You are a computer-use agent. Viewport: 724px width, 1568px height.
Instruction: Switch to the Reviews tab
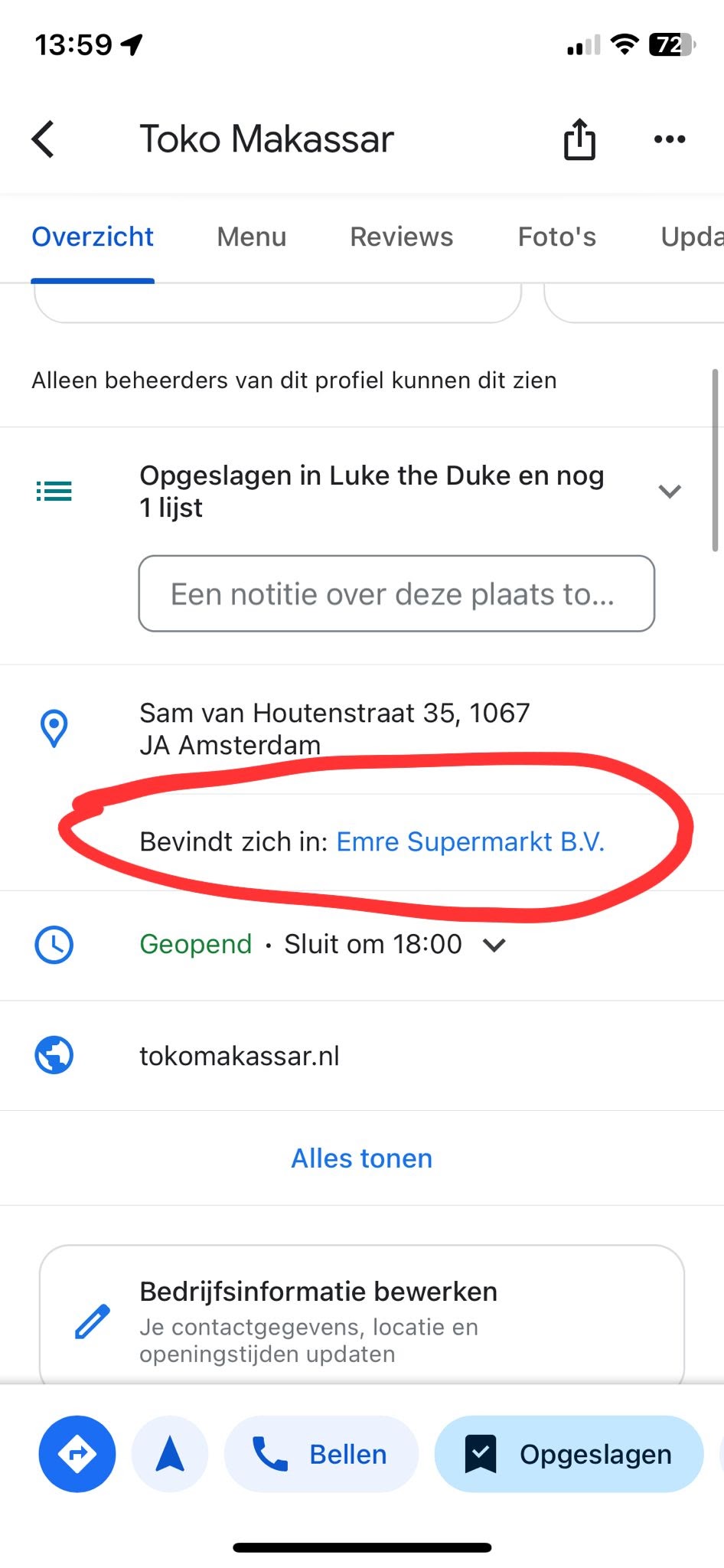click(401, 237)
